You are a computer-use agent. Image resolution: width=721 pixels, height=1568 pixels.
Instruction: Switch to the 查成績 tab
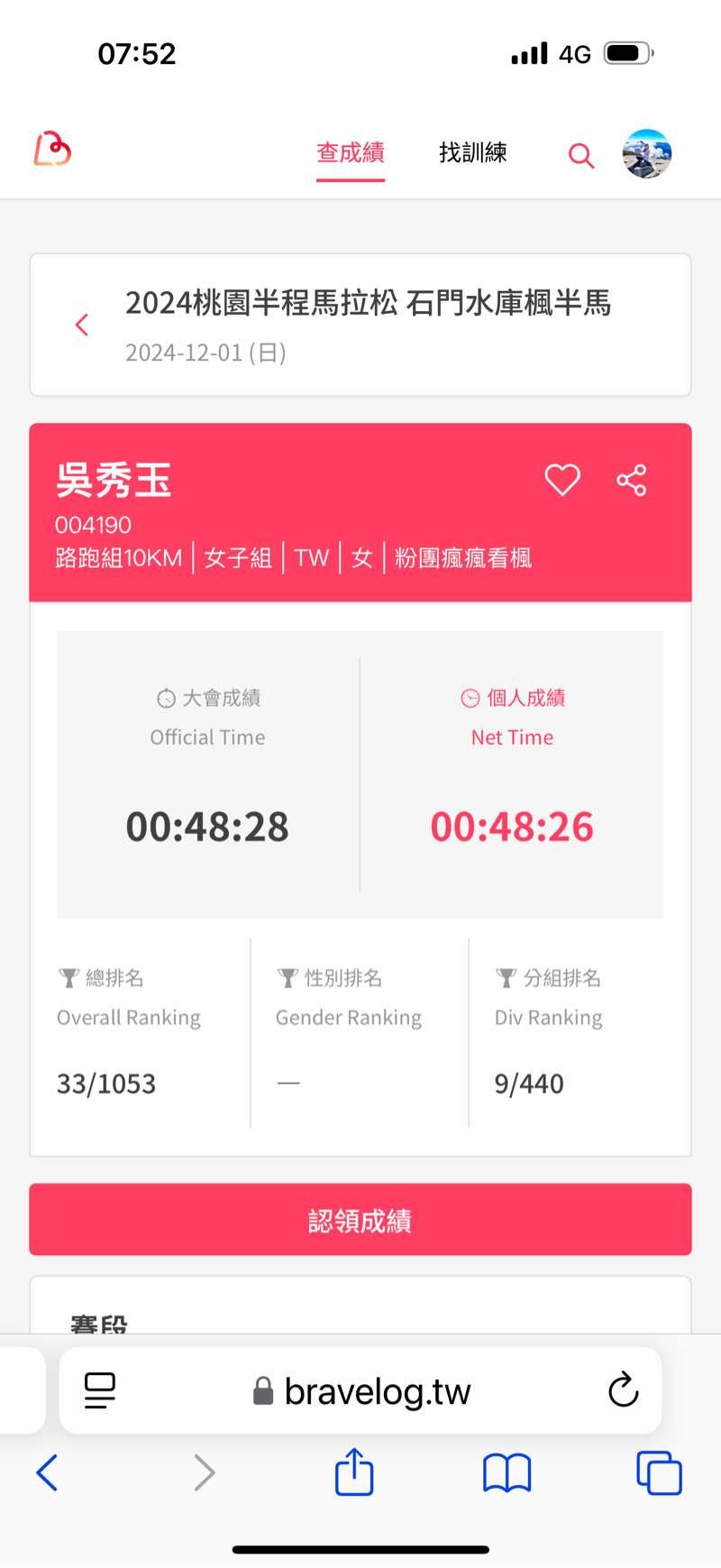(350, 153)
